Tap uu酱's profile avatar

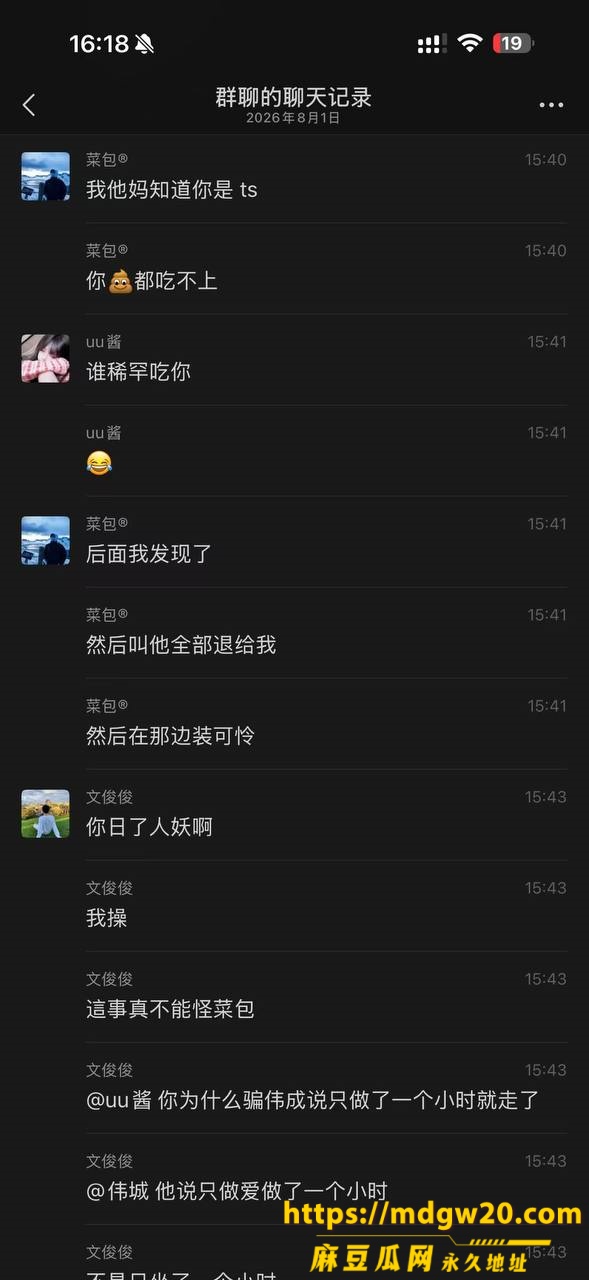click(46, 358)
